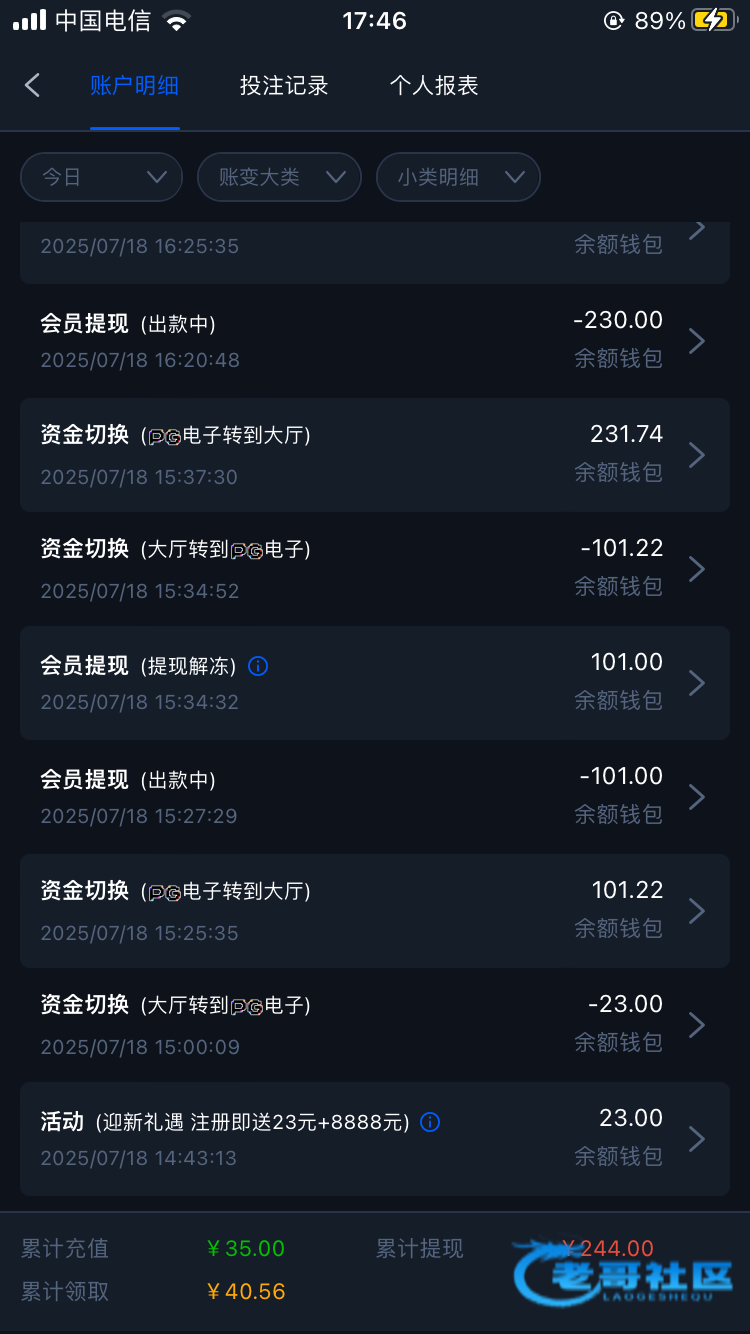Select the 账户明细 tab
Viewport: 750px width, 1334px height.
tap(134, 86)
